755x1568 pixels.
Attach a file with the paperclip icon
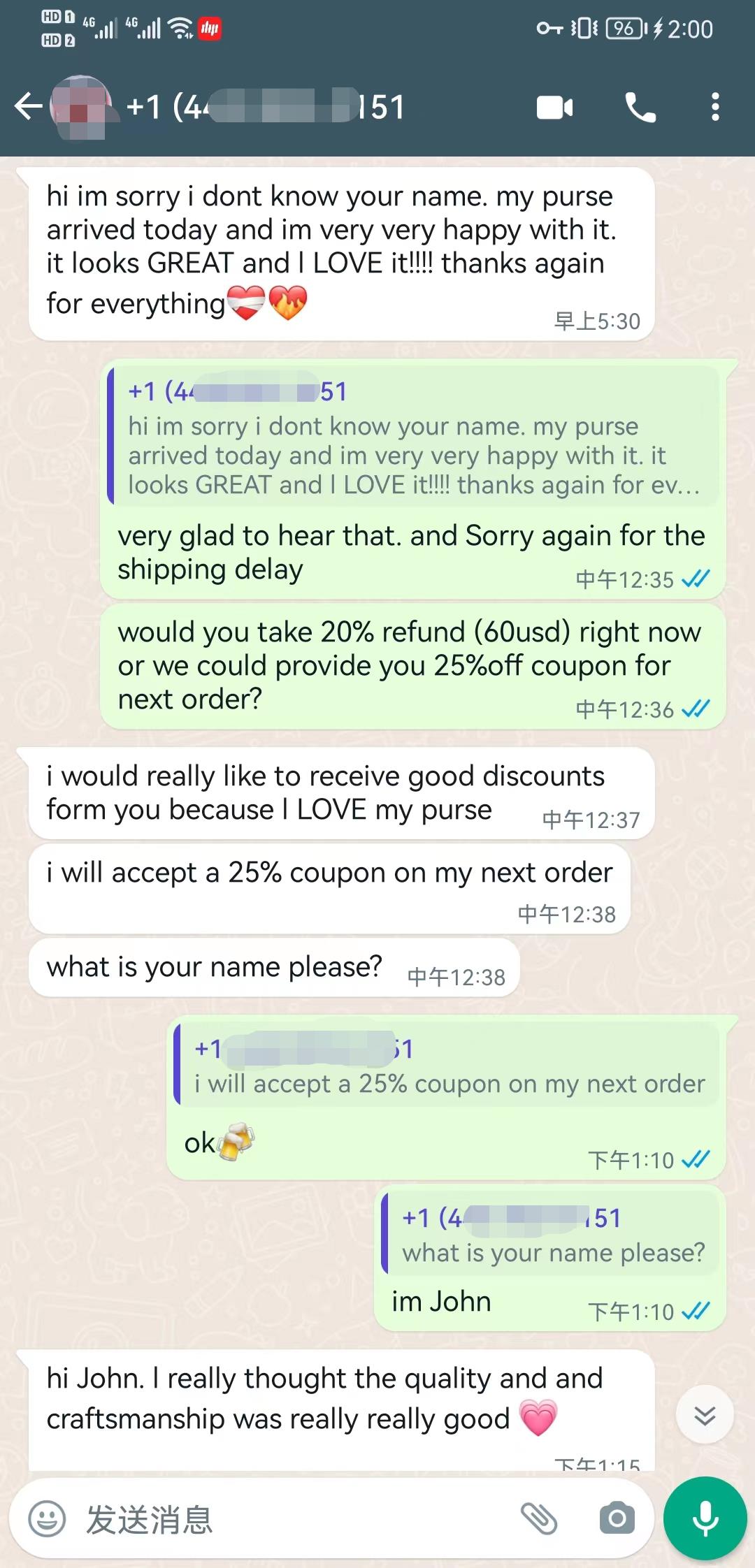tap(539, 1518)
